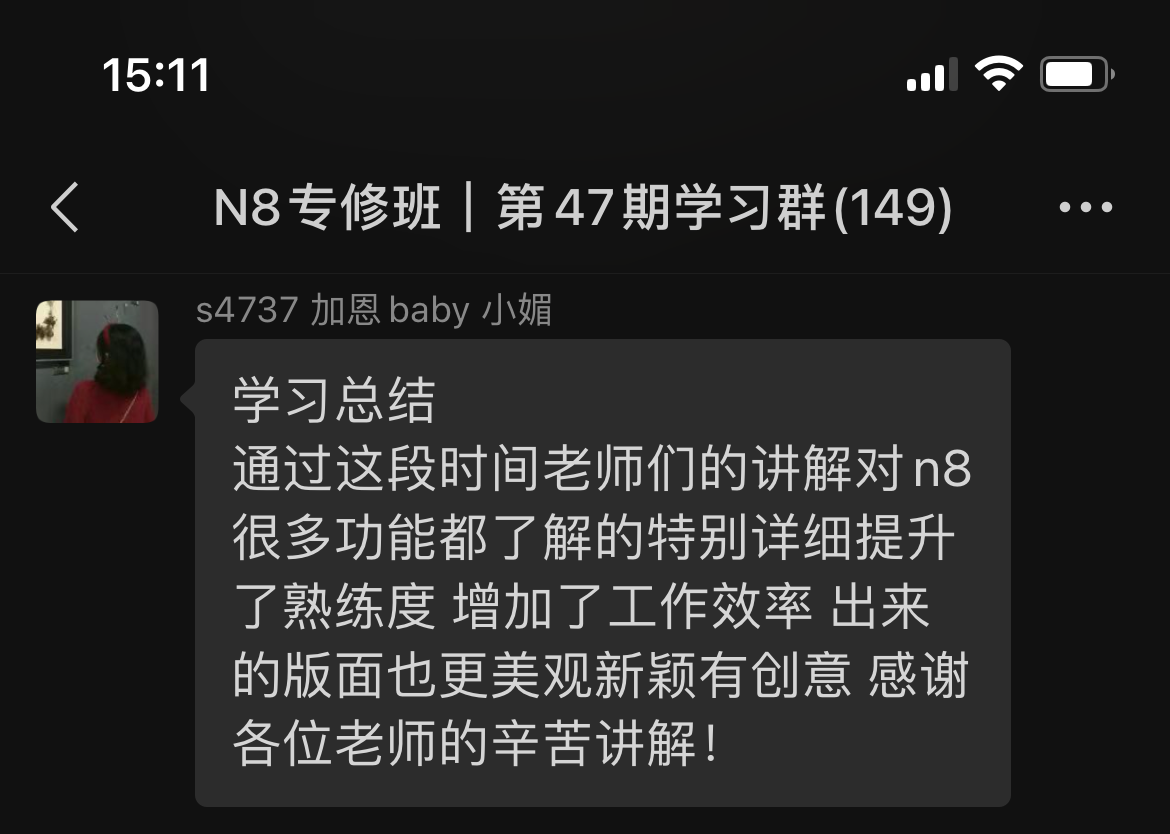View the profile avatar of s4737 加恩 baby 小媚
The width and height of the screenshot is (1170, 834).
(97, 361)
